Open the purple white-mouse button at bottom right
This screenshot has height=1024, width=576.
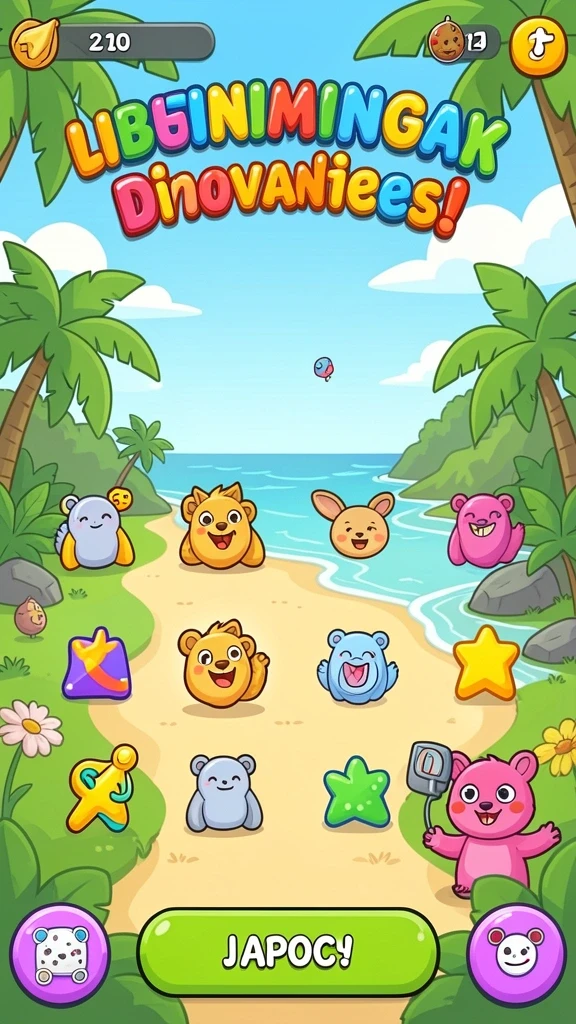coord(517,953)
